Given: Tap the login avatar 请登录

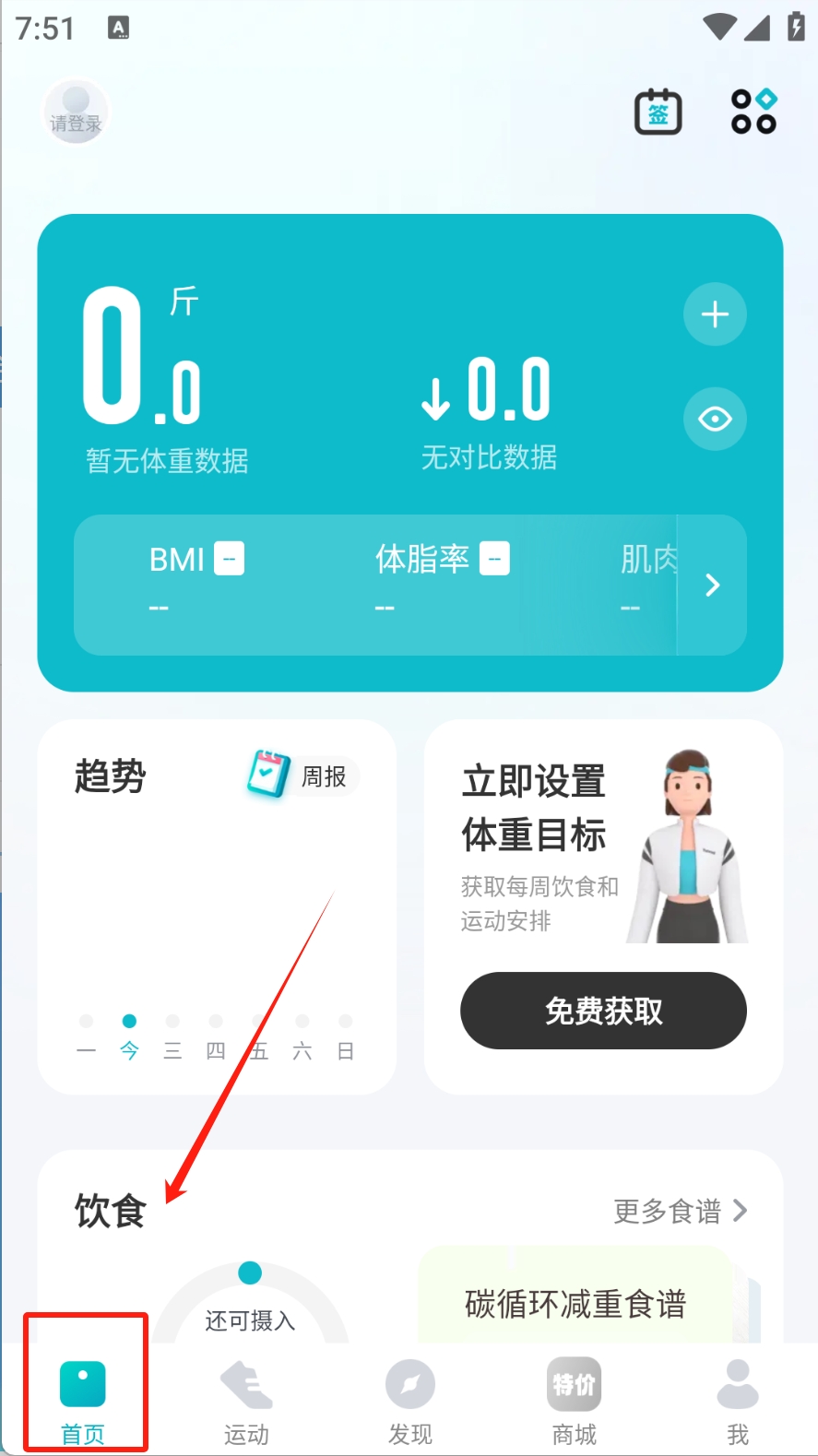Looking at the screenshot, I should click(76, 113).
